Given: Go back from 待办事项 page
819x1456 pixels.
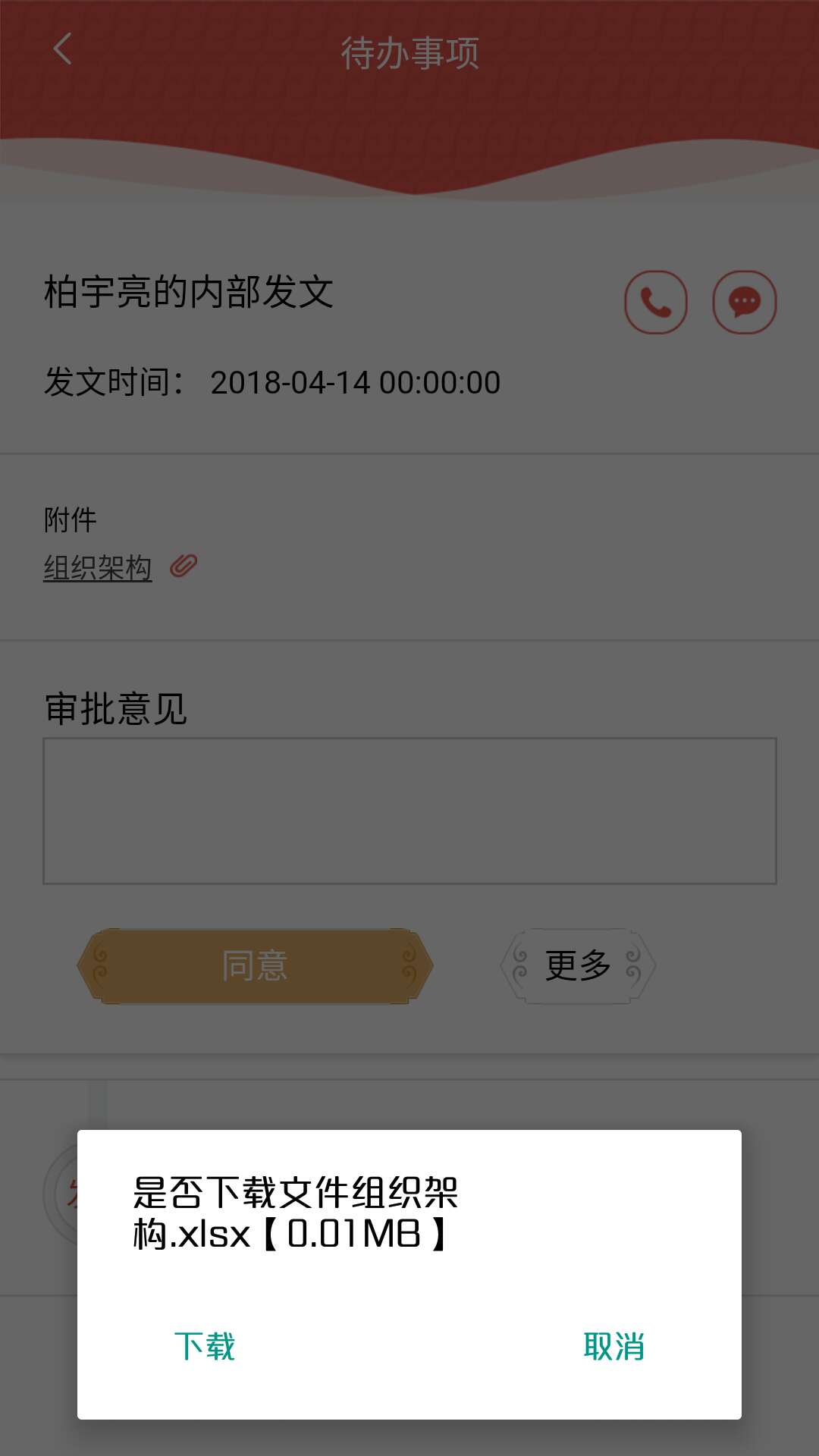Looking at the screenshot, I should pyautogui.click(x=63, y=49).
